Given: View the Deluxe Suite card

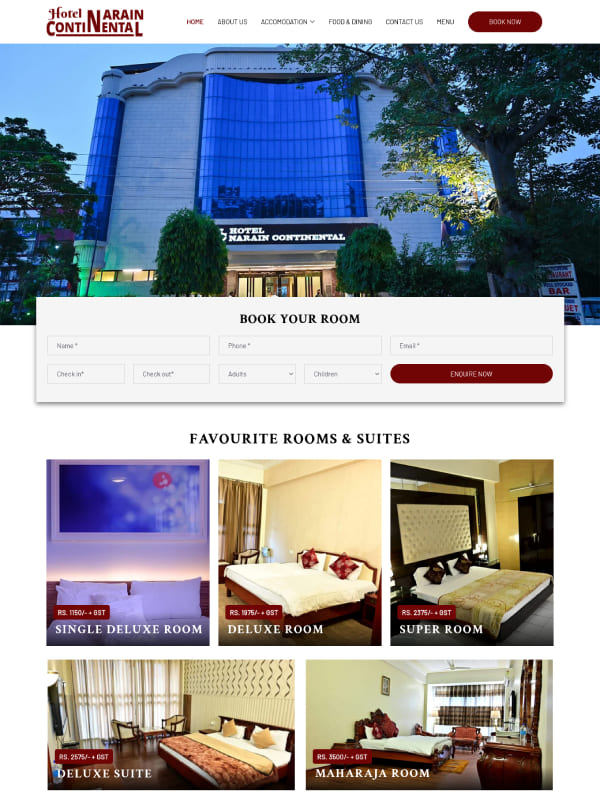Looking at the screenshot, I should [x=171, y=725].
